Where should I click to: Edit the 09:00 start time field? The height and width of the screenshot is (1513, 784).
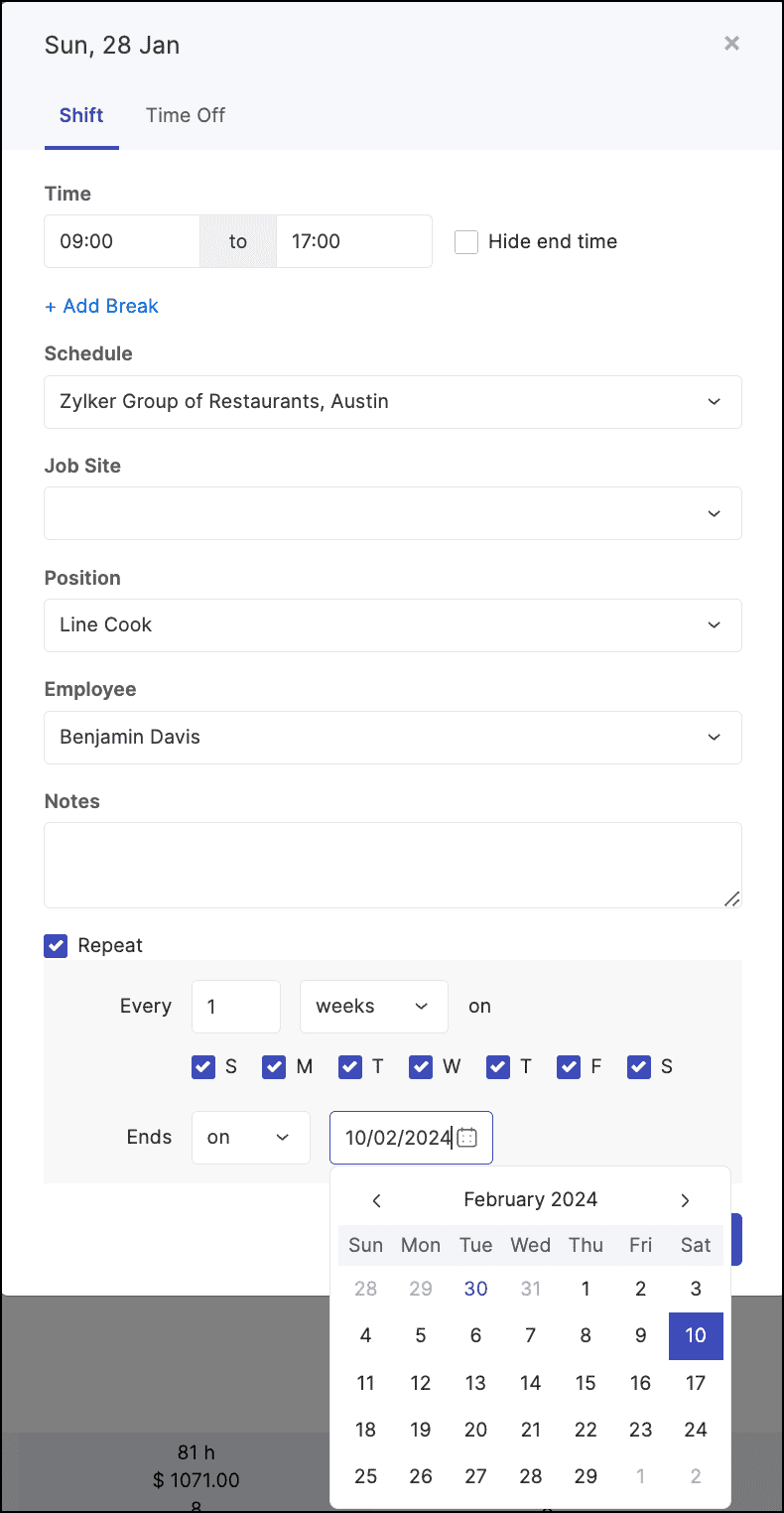[122, 241]
